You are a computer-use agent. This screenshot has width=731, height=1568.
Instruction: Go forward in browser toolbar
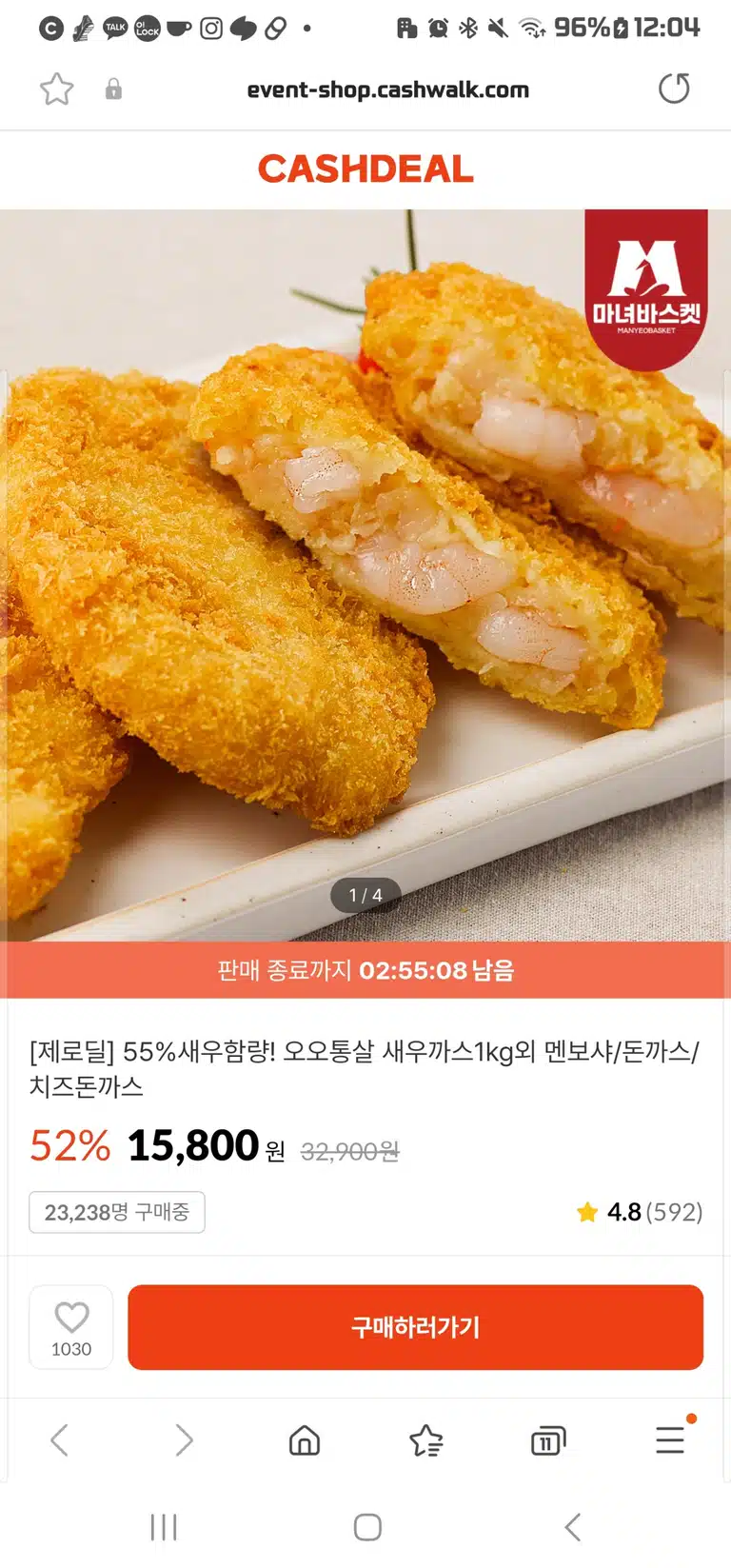(184, 1440)
